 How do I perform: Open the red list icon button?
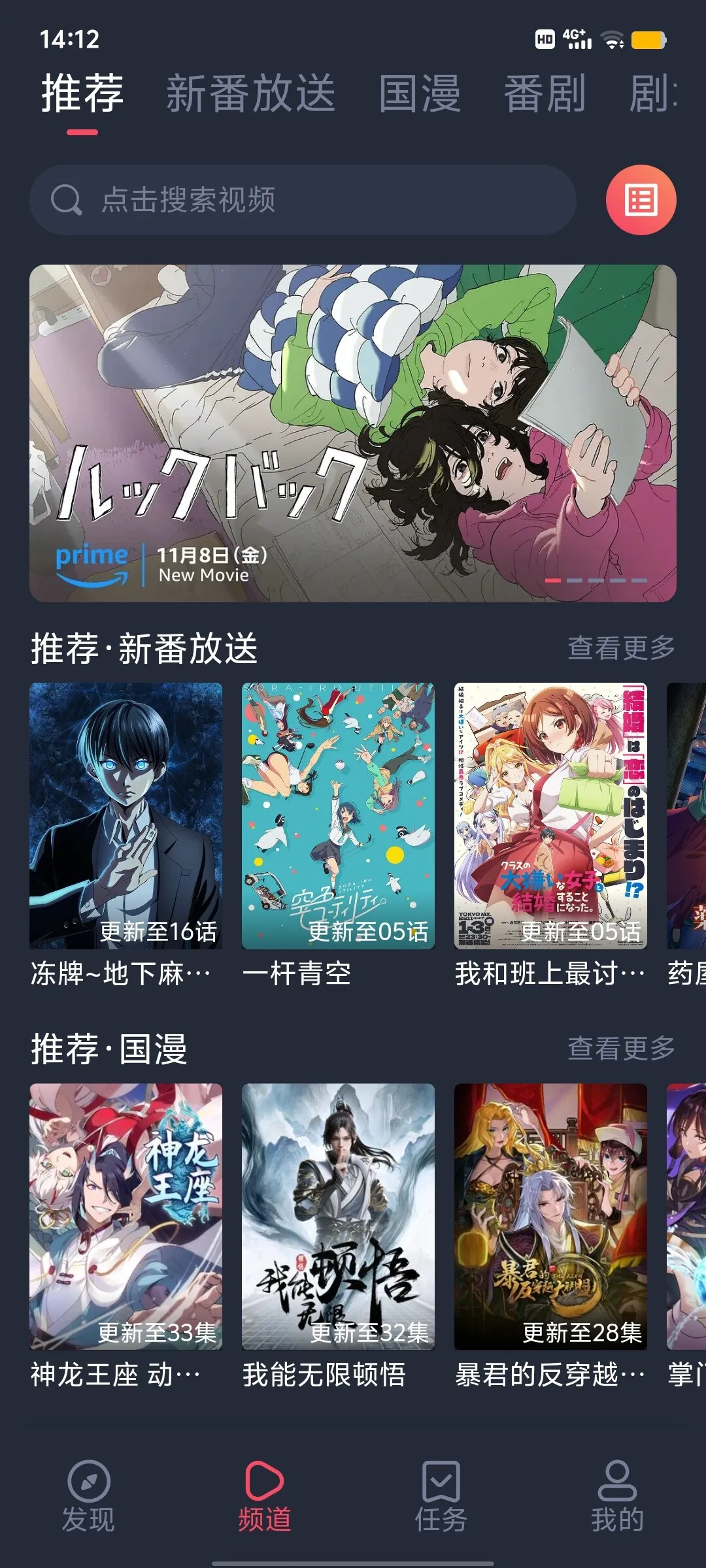tap(641, 200)
